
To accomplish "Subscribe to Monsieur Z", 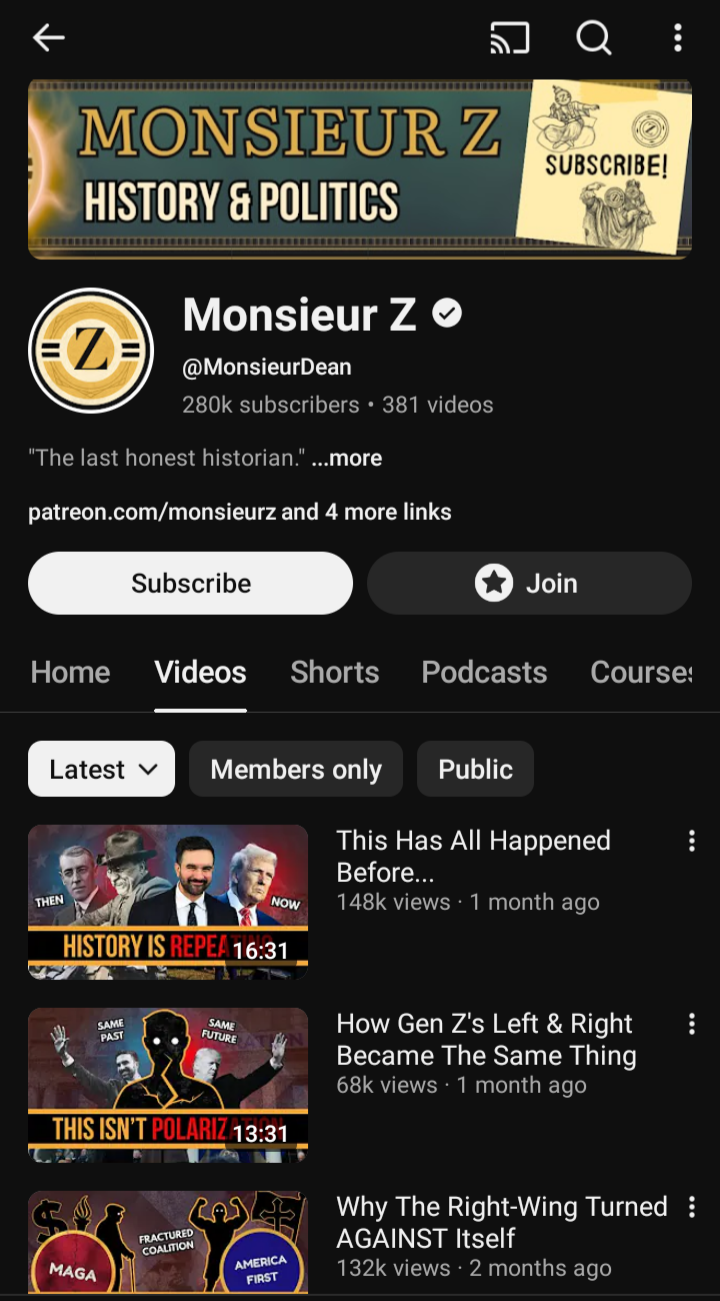I will pos(190,583).
